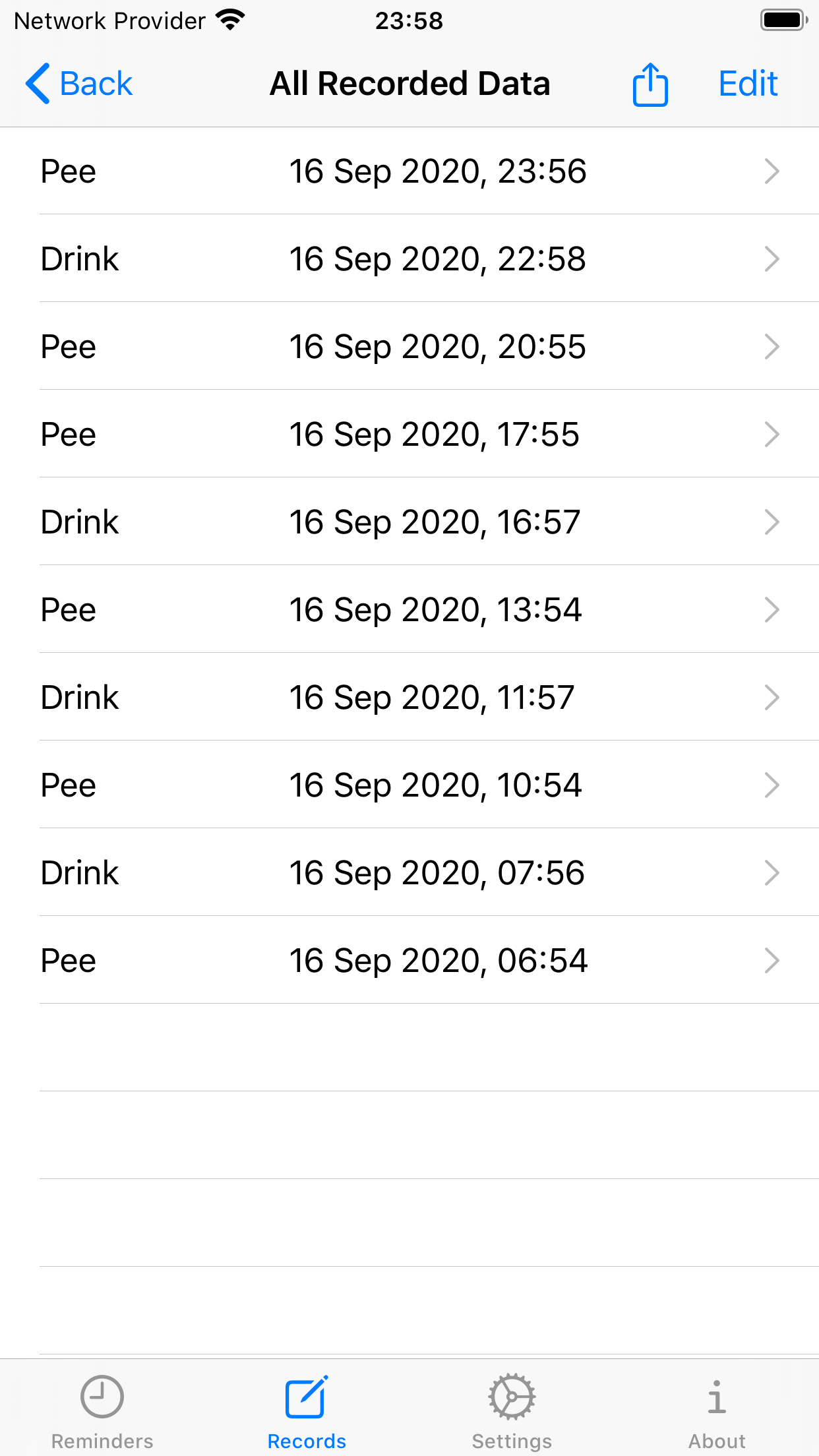This screenshot has width=819, height=1456.
Task: Select the Pee record at 10:54
Action: pyautogui.click(x=409, y=785)
